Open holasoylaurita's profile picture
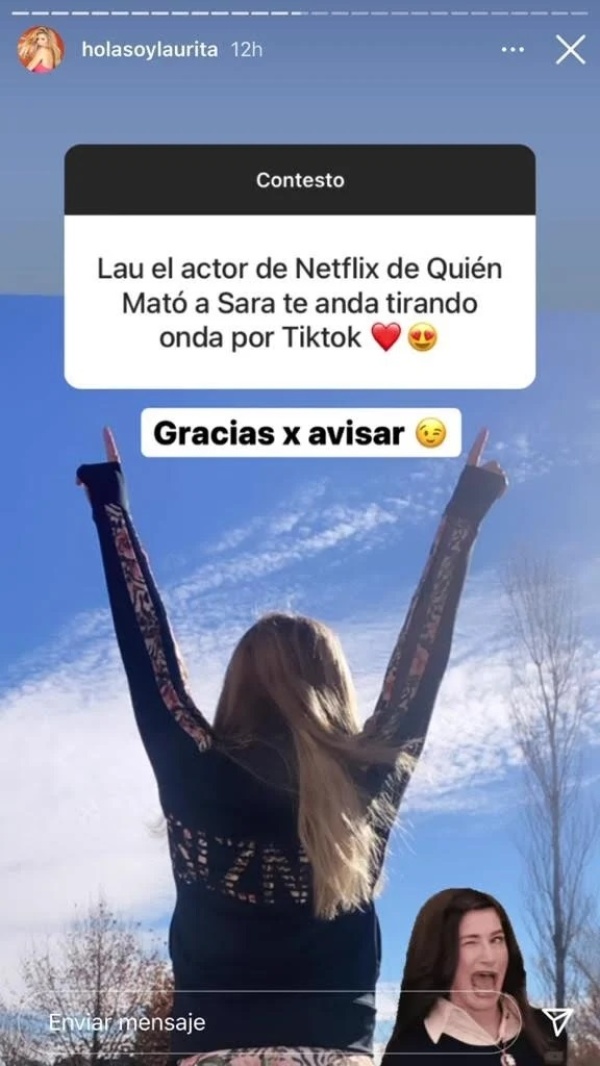The width and height of the screenshot is (600, 1066). [40, 50]
